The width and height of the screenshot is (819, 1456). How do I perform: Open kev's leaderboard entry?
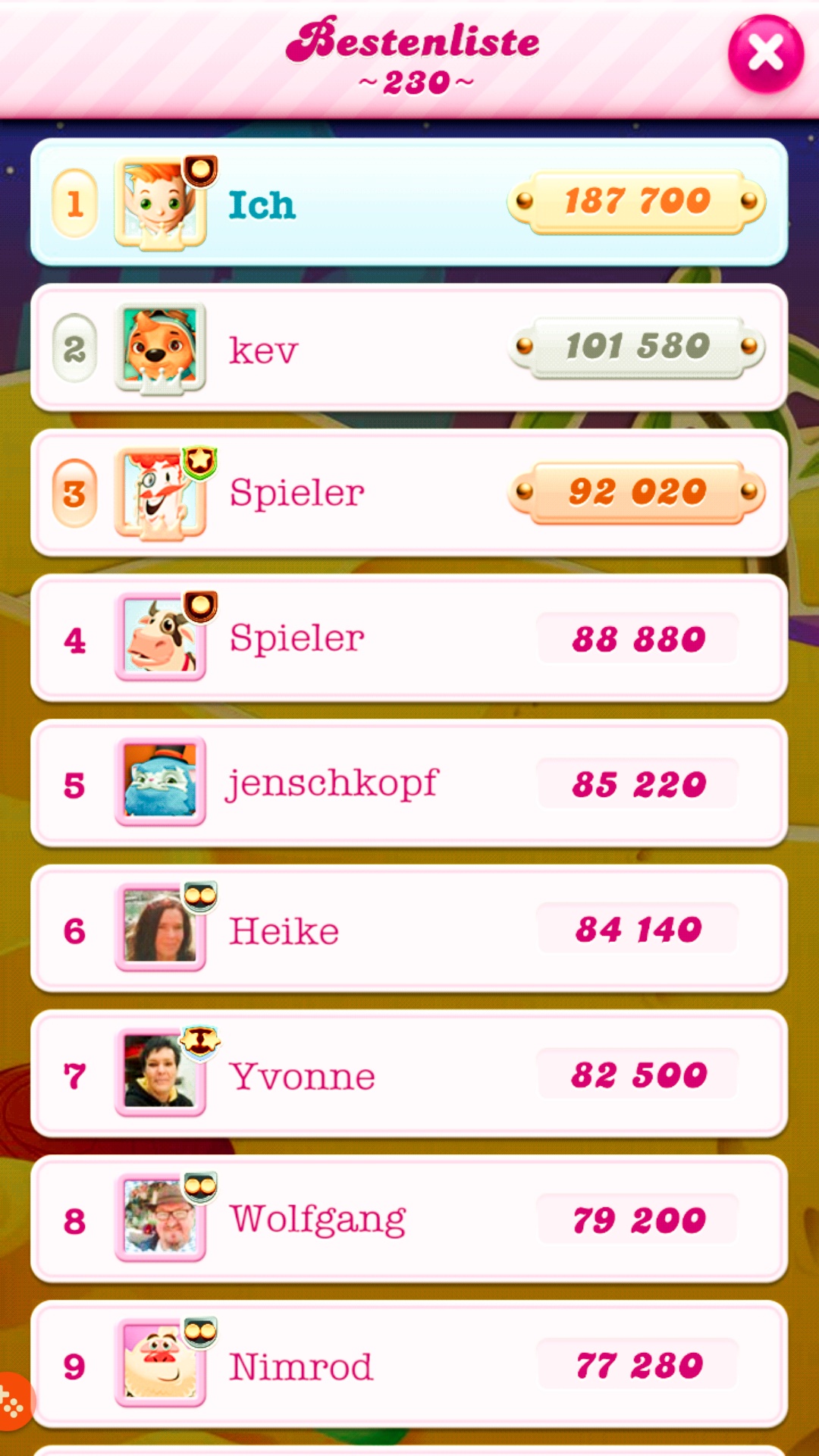409,348
